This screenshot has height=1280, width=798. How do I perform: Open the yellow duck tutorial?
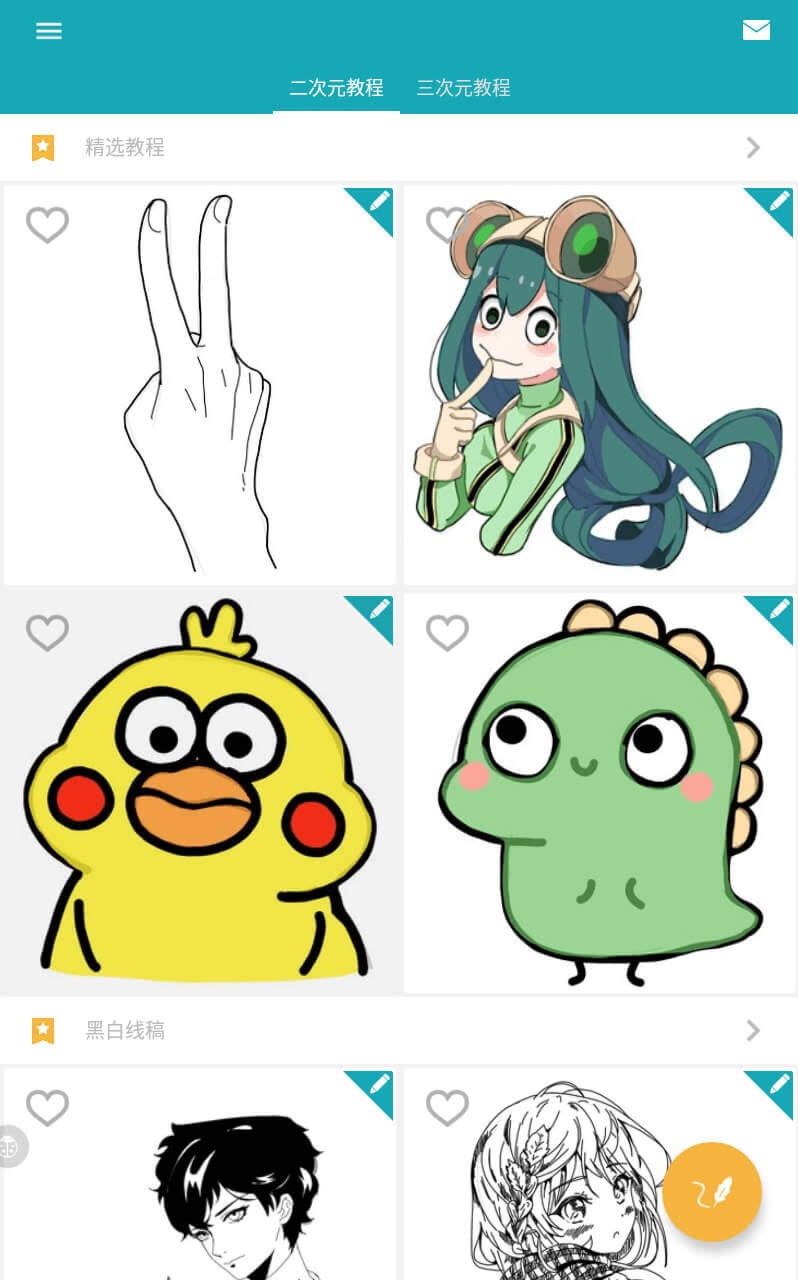[200, 793]
